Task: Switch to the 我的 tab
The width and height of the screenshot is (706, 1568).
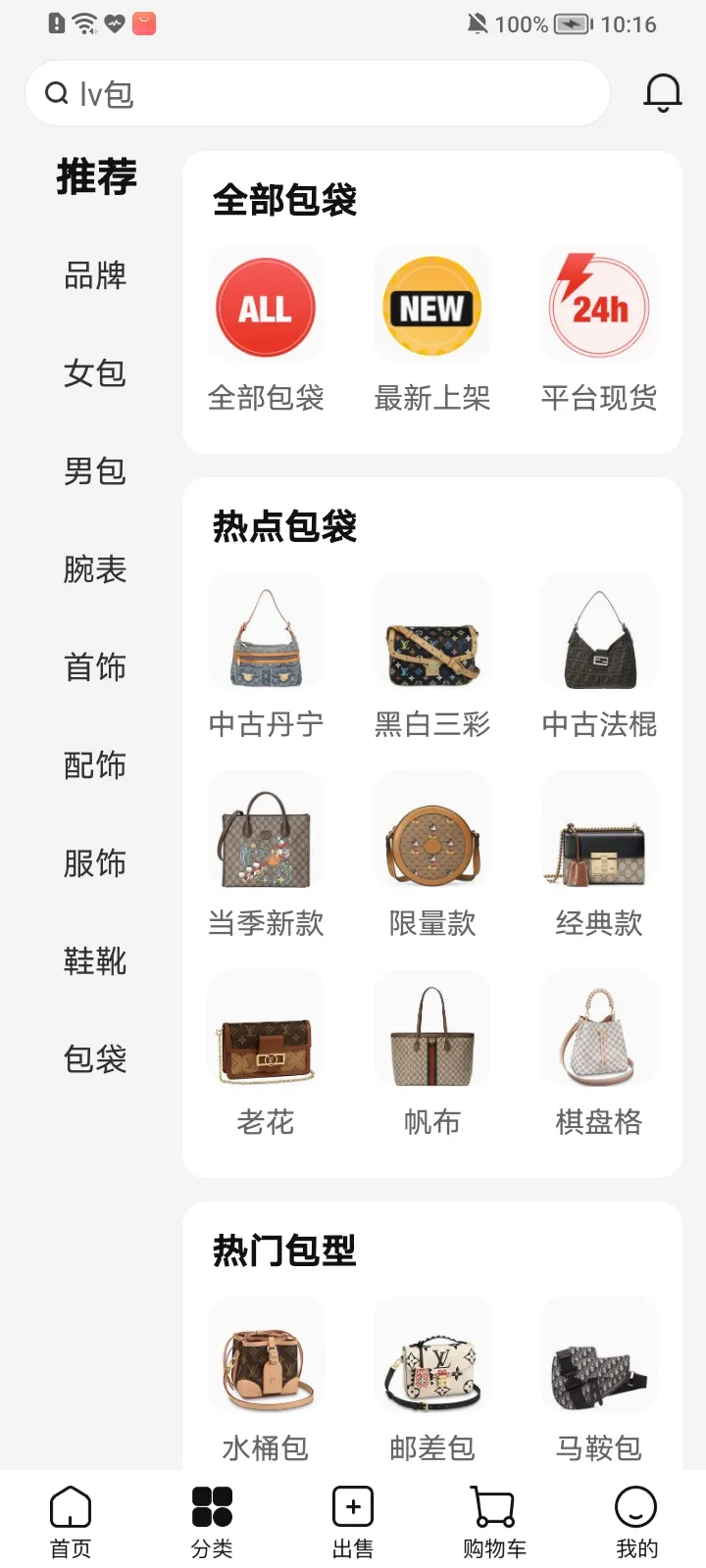Action: [x=635, y=1521]
